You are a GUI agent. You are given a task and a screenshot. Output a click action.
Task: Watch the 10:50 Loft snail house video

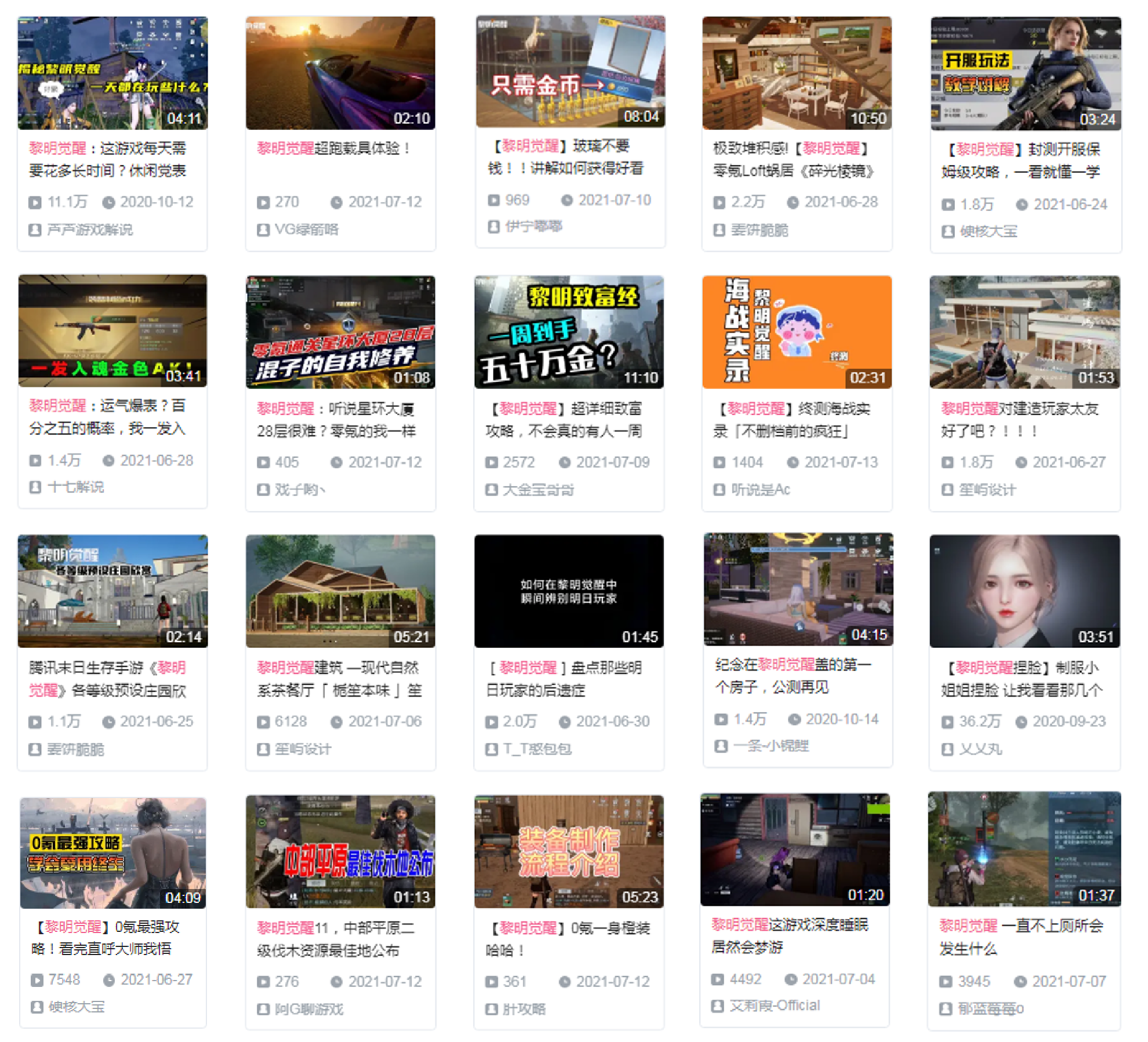coord(797,73)
